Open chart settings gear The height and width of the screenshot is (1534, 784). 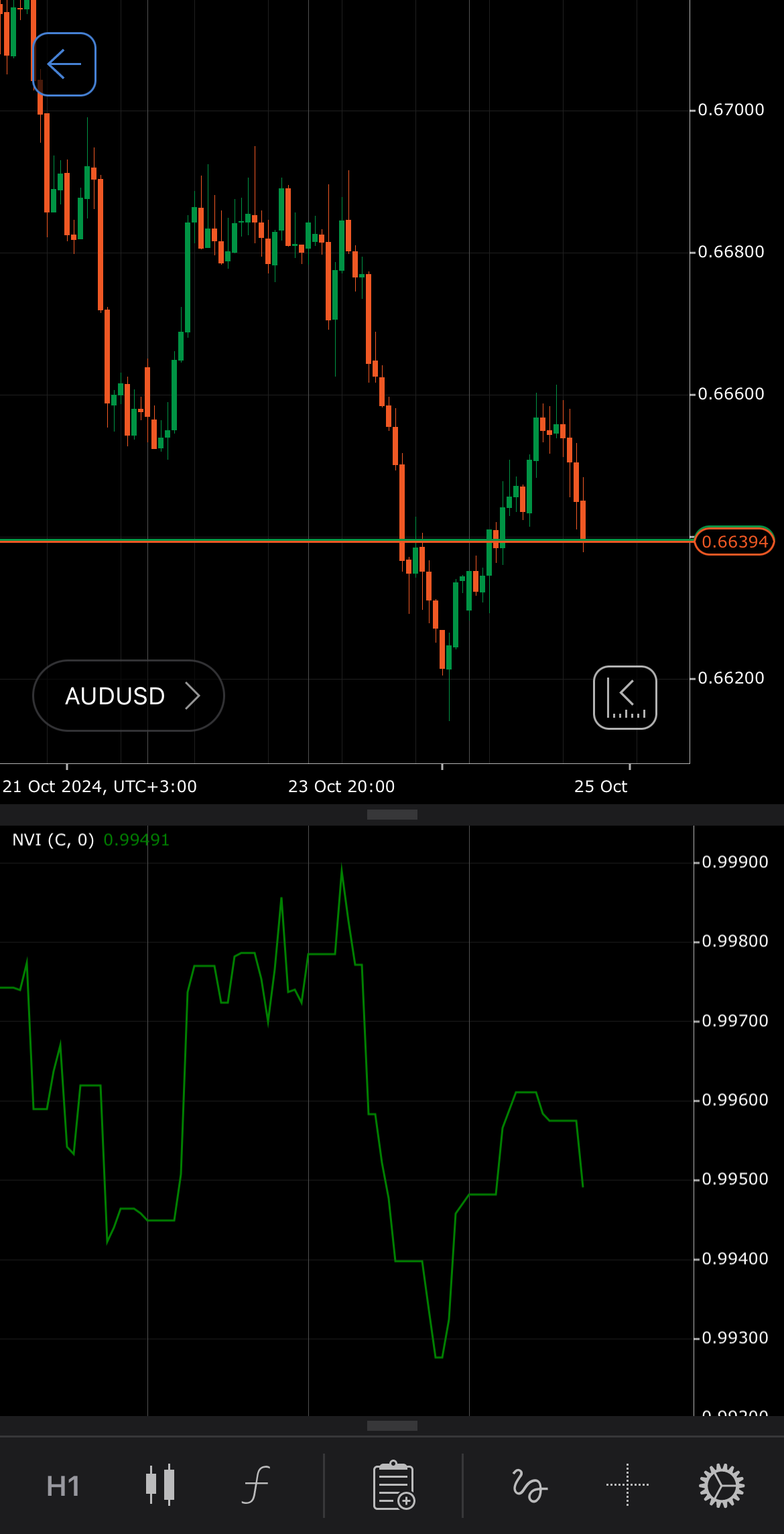pyautogui.click(x=721, y=1485)
